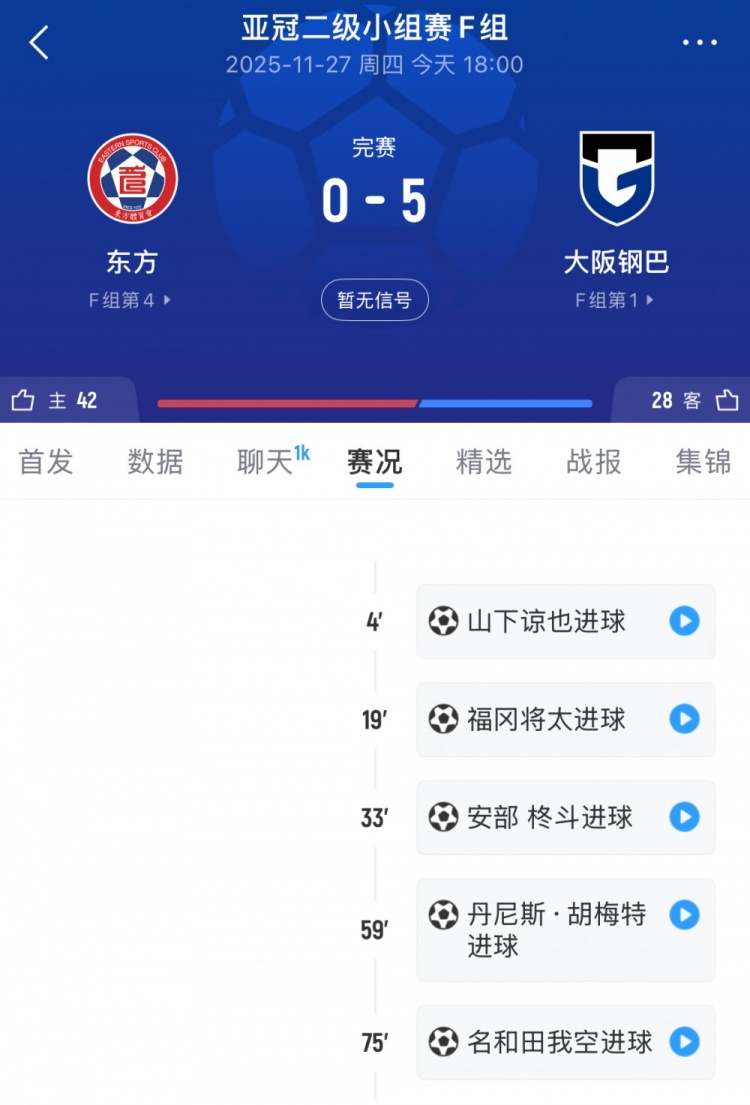Open the 集锦 highlights tab
The width and height of the screenshot is (750, 1105).
pos(701,462)
